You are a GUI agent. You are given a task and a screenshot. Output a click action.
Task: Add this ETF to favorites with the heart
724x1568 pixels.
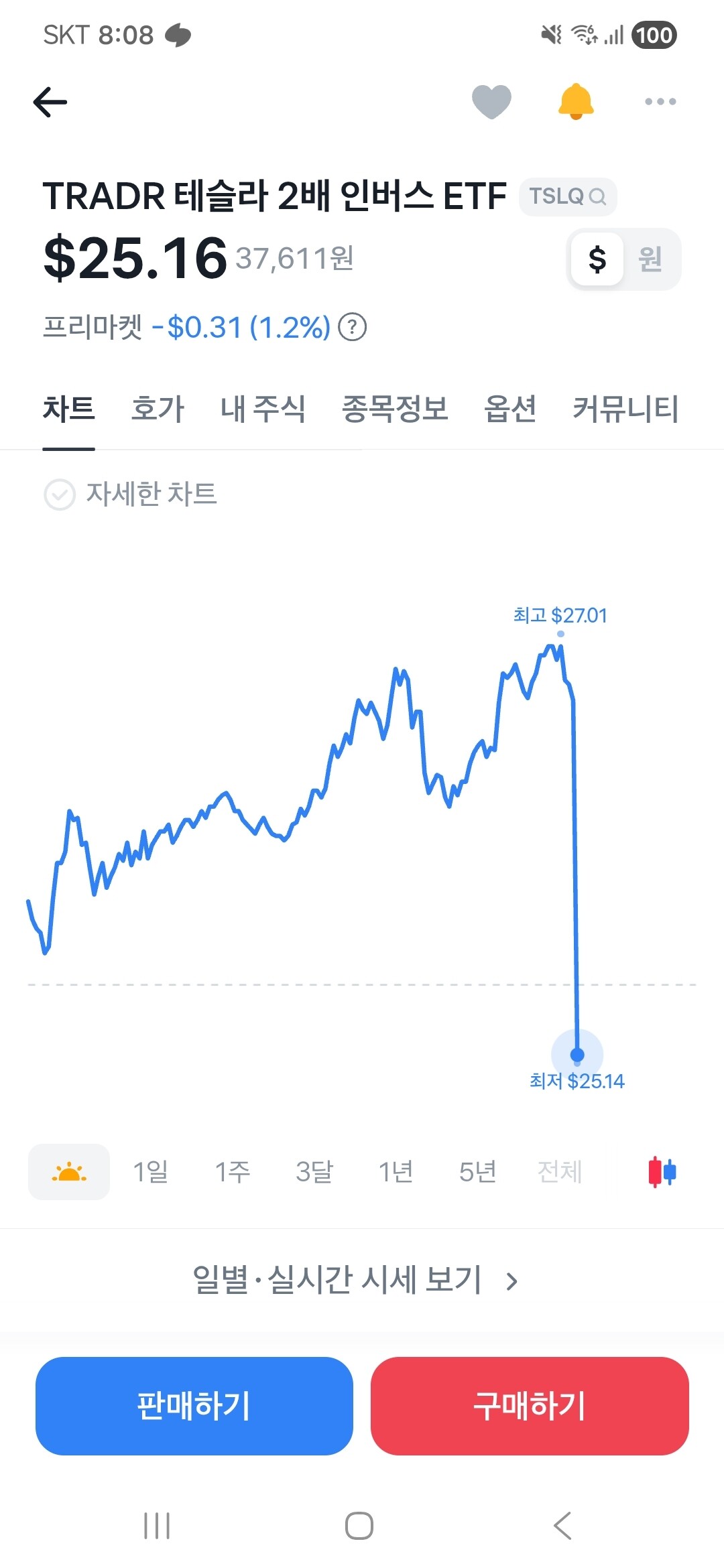[491, 102]
